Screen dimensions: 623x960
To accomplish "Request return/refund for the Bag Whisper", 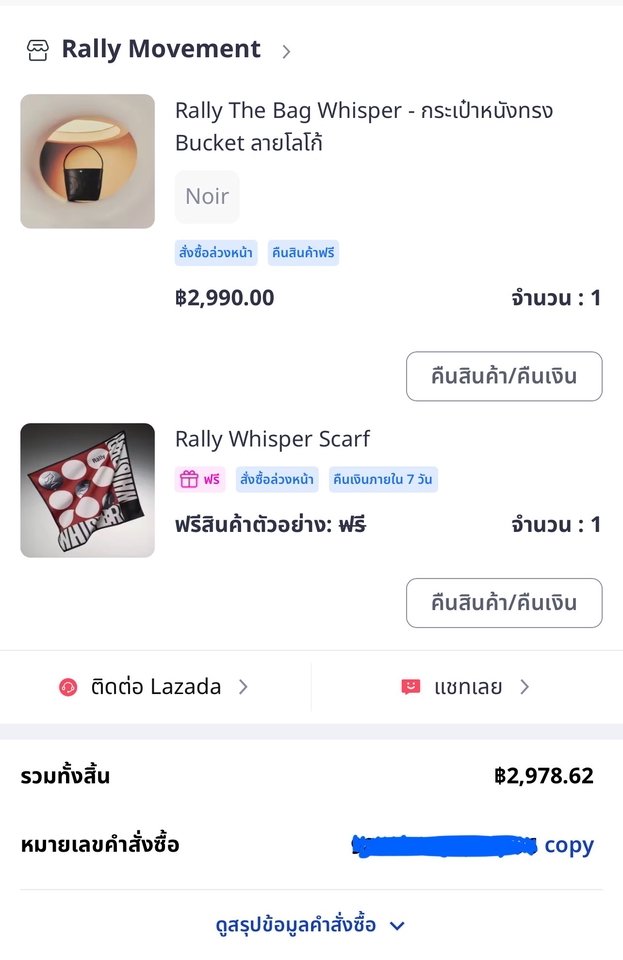I will [504, 376].
